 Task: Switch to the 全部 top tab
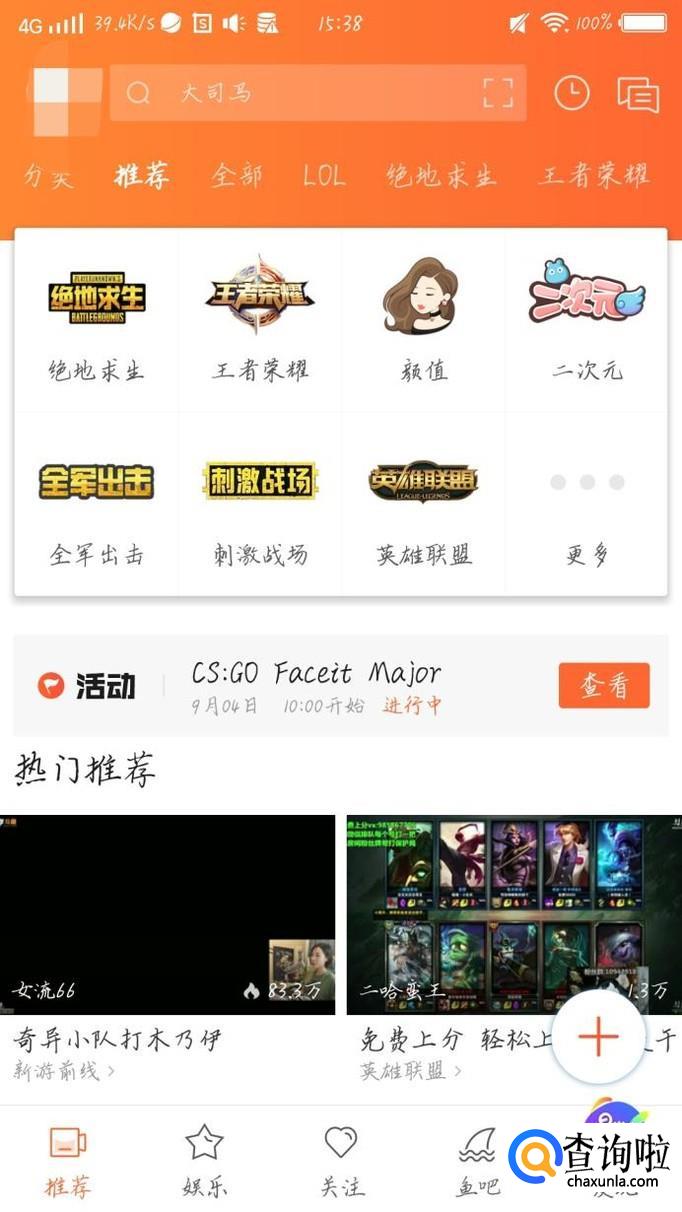tap(237, 176)
